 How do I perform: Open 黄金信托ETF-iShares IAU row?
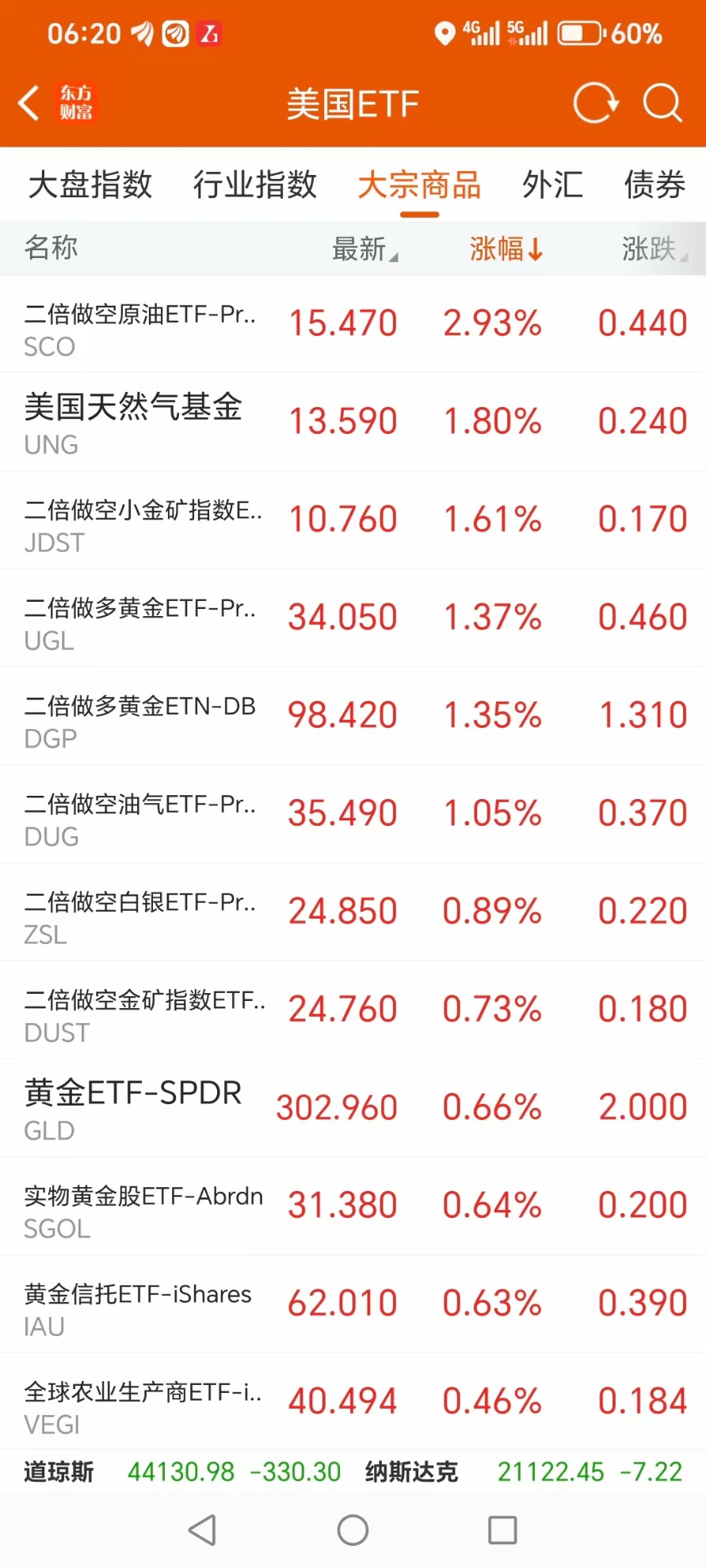click(353, 1304)
